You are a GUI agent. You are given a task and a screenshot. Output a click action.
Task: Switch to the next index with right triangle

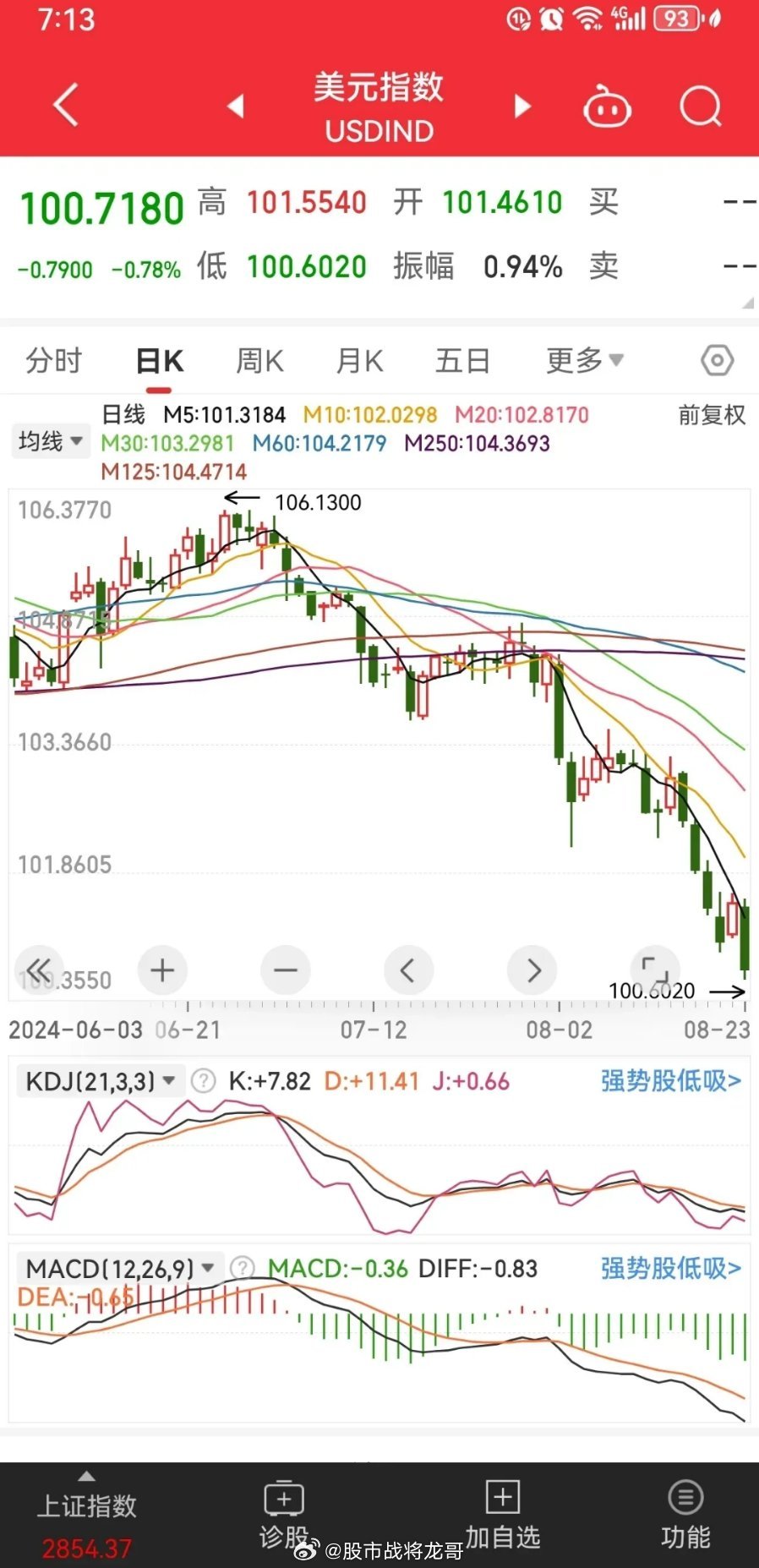tap(522, 106)
